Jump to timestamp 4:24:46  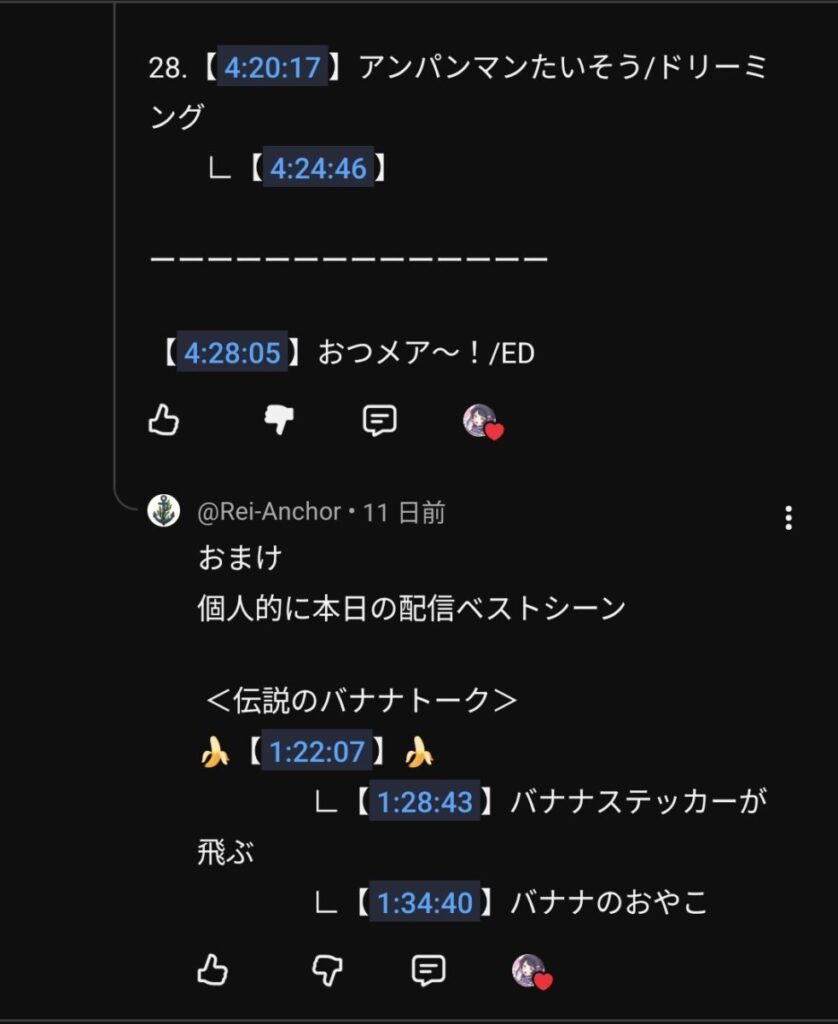318,168
